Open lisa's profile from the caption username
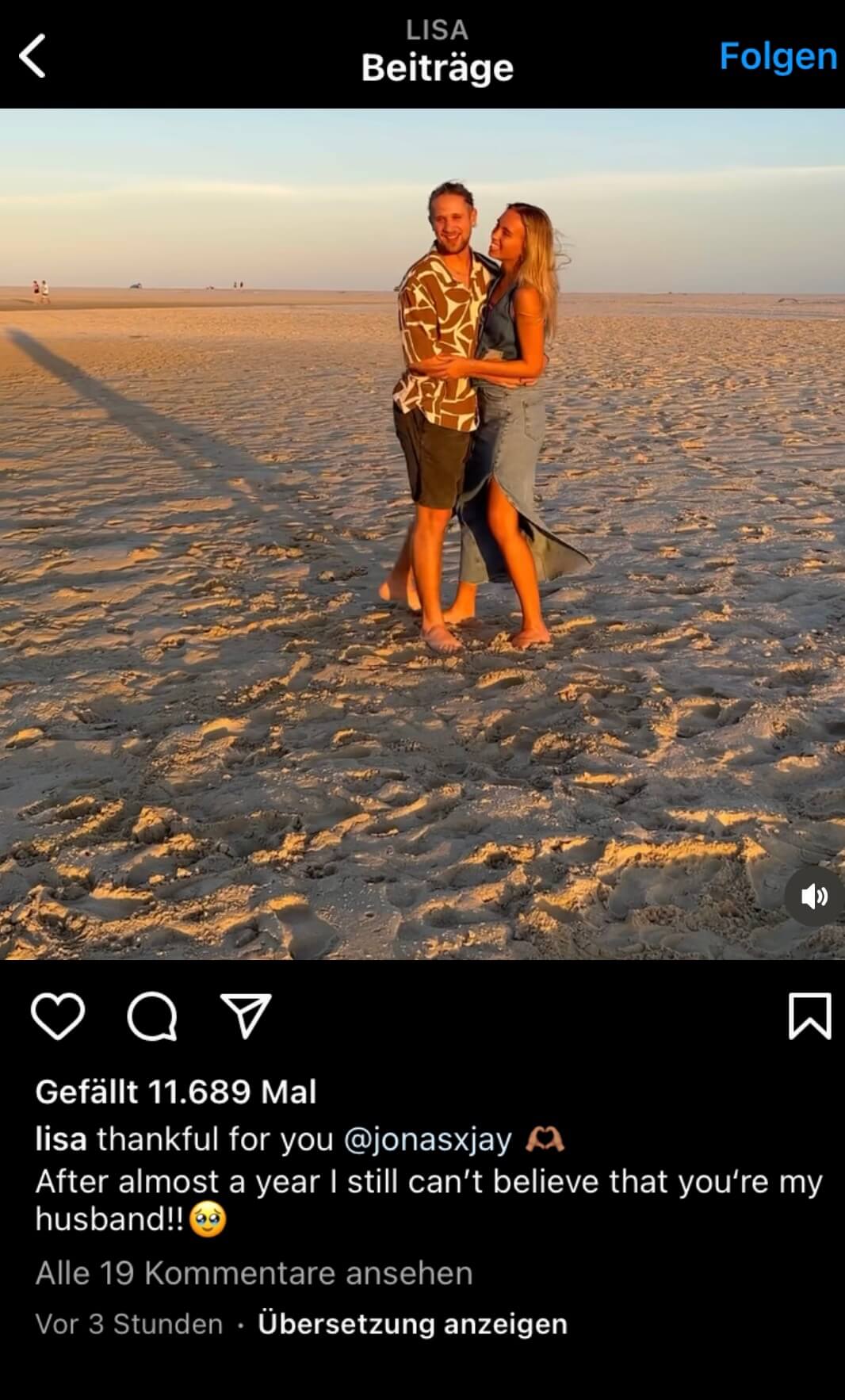 point(61,1139)
